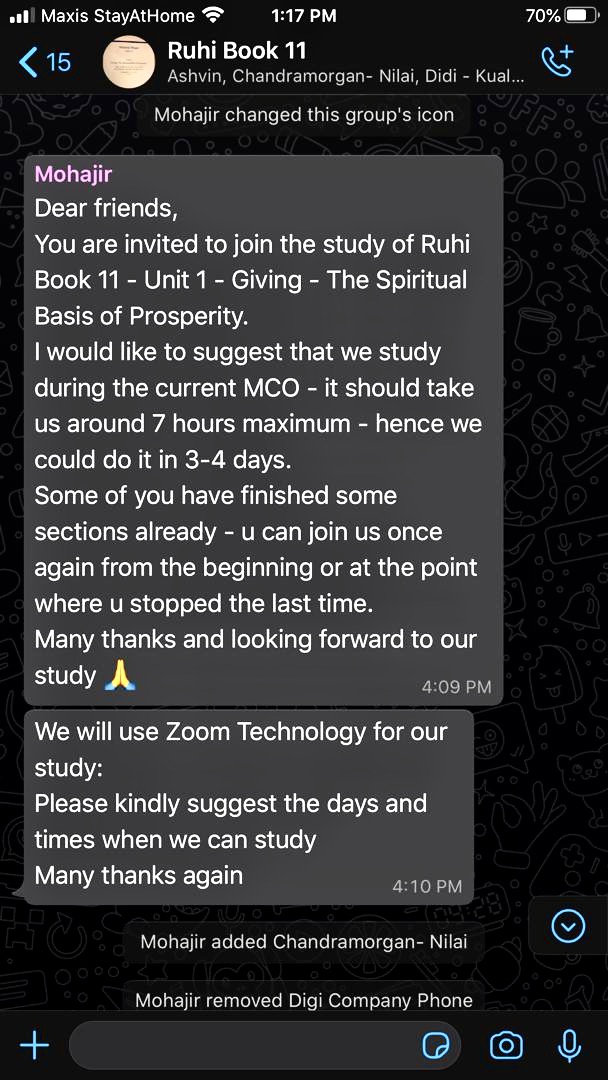This screenshot has width=608, height=1080.
Task: Start a group call
Action: click(558, 61)
